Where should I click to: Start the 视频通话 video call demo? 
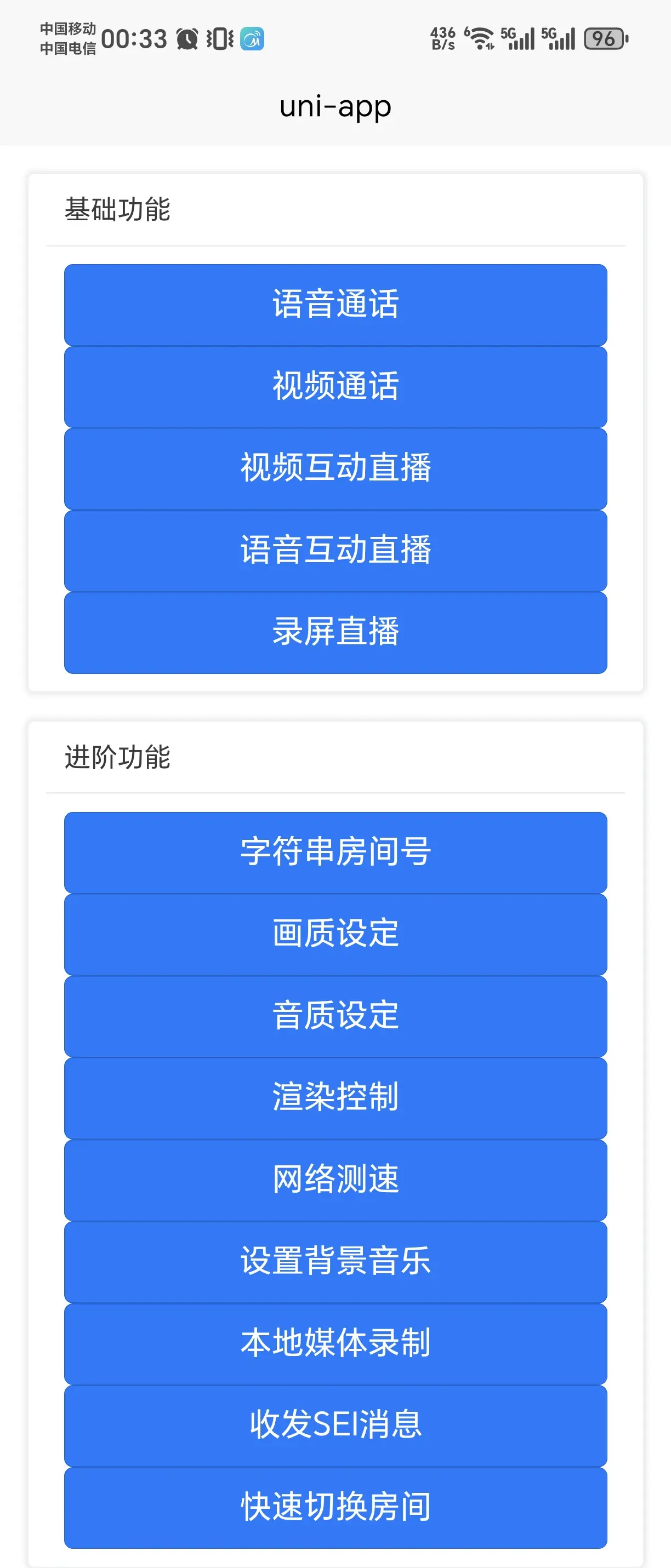[x=336, y=387]
